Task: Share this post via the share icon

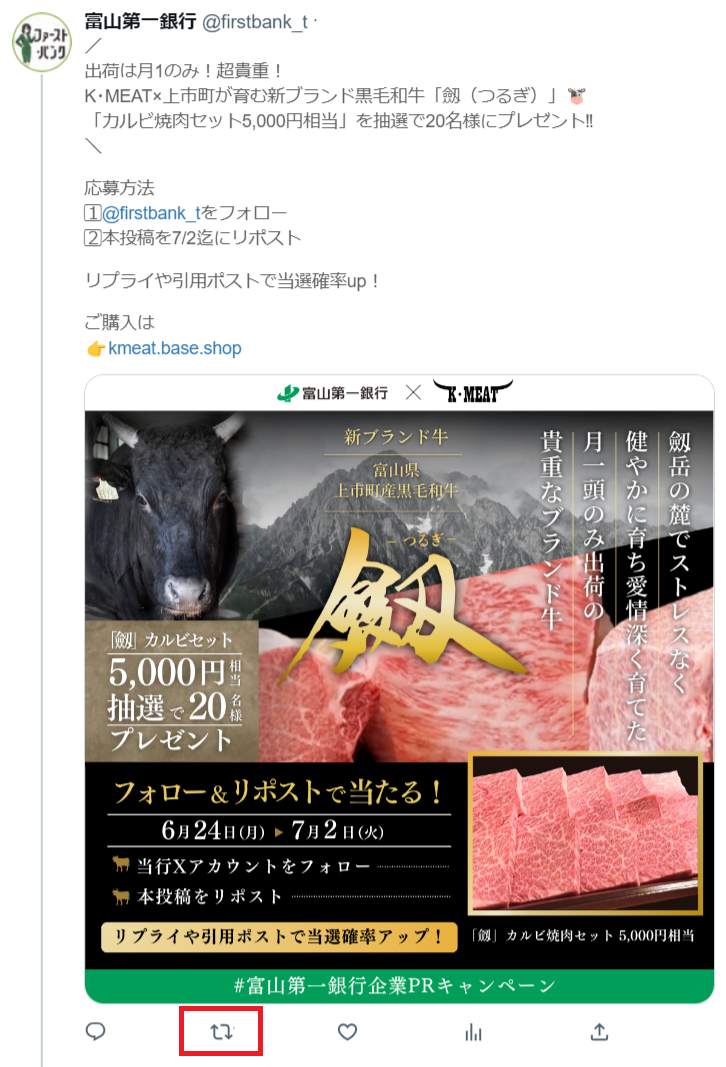Action: (599, 1032)
